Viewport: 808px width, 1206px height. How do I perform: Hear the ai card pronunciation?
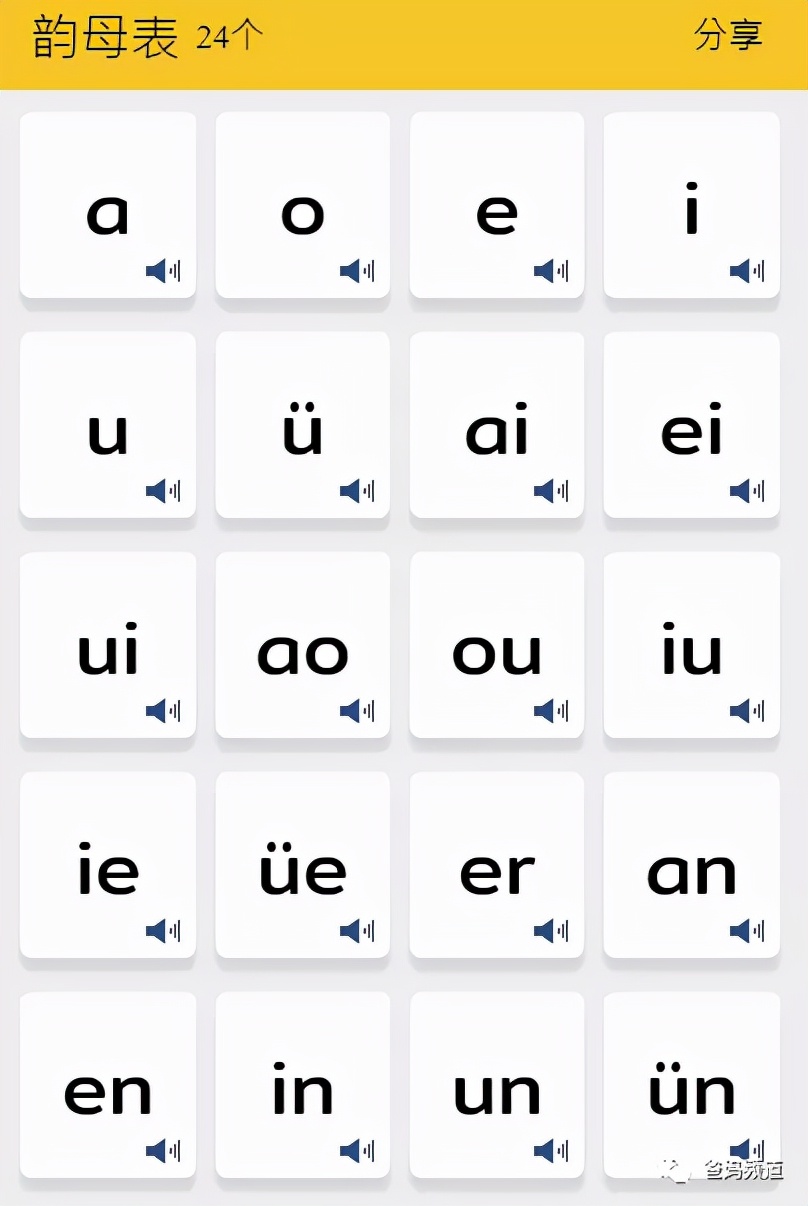coord(551,491)
